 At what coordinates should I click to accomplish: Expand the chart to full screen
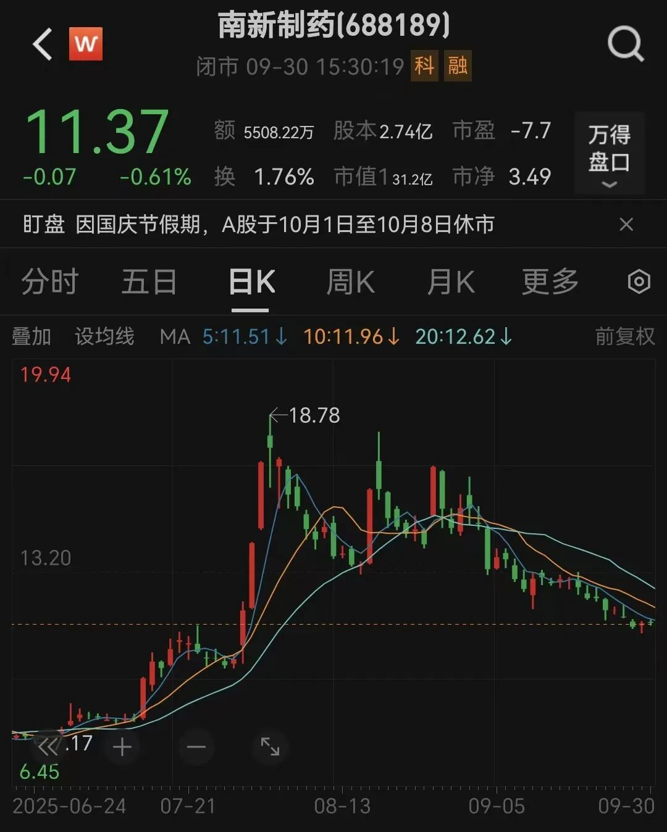tap(270, 746)
